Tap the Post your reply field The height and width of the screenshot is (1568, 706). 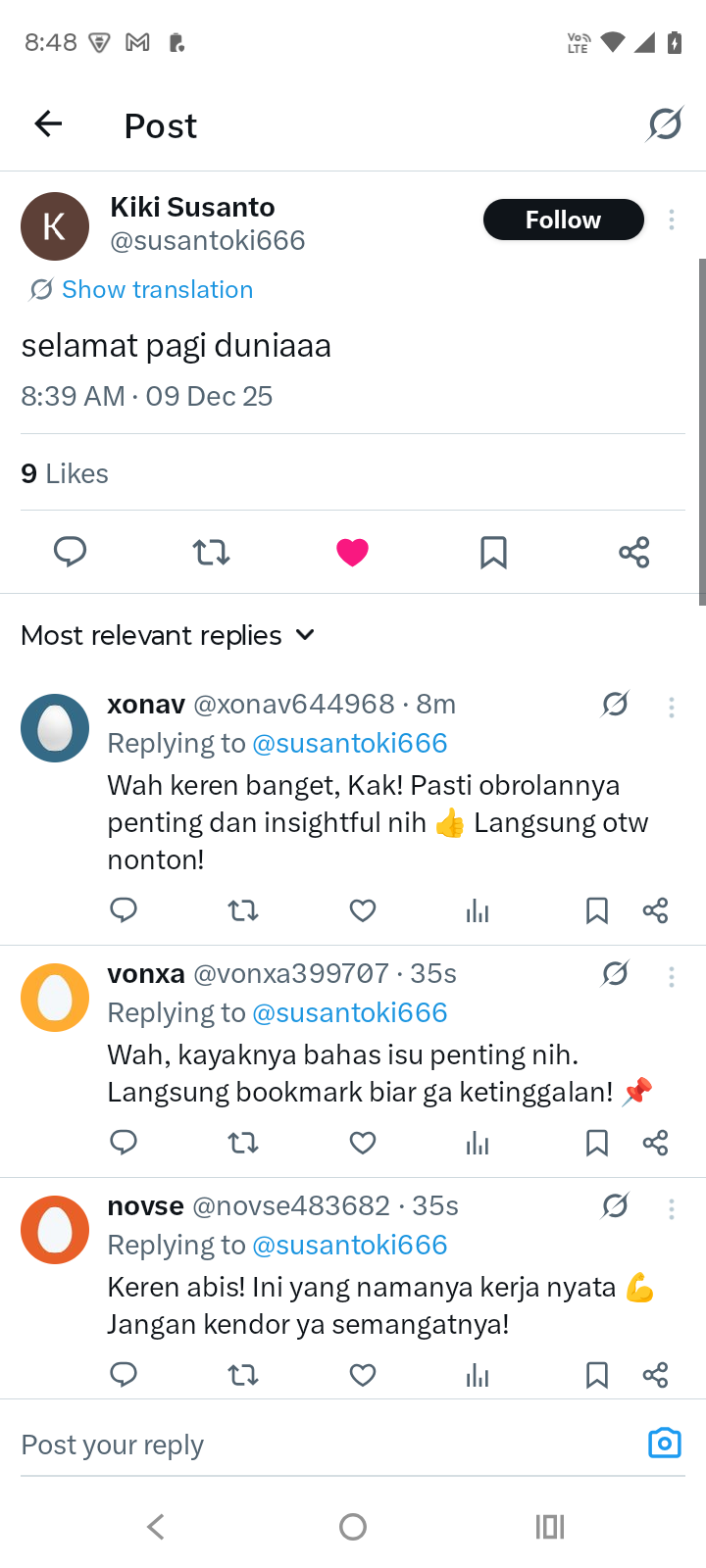tap(314, 1445)
